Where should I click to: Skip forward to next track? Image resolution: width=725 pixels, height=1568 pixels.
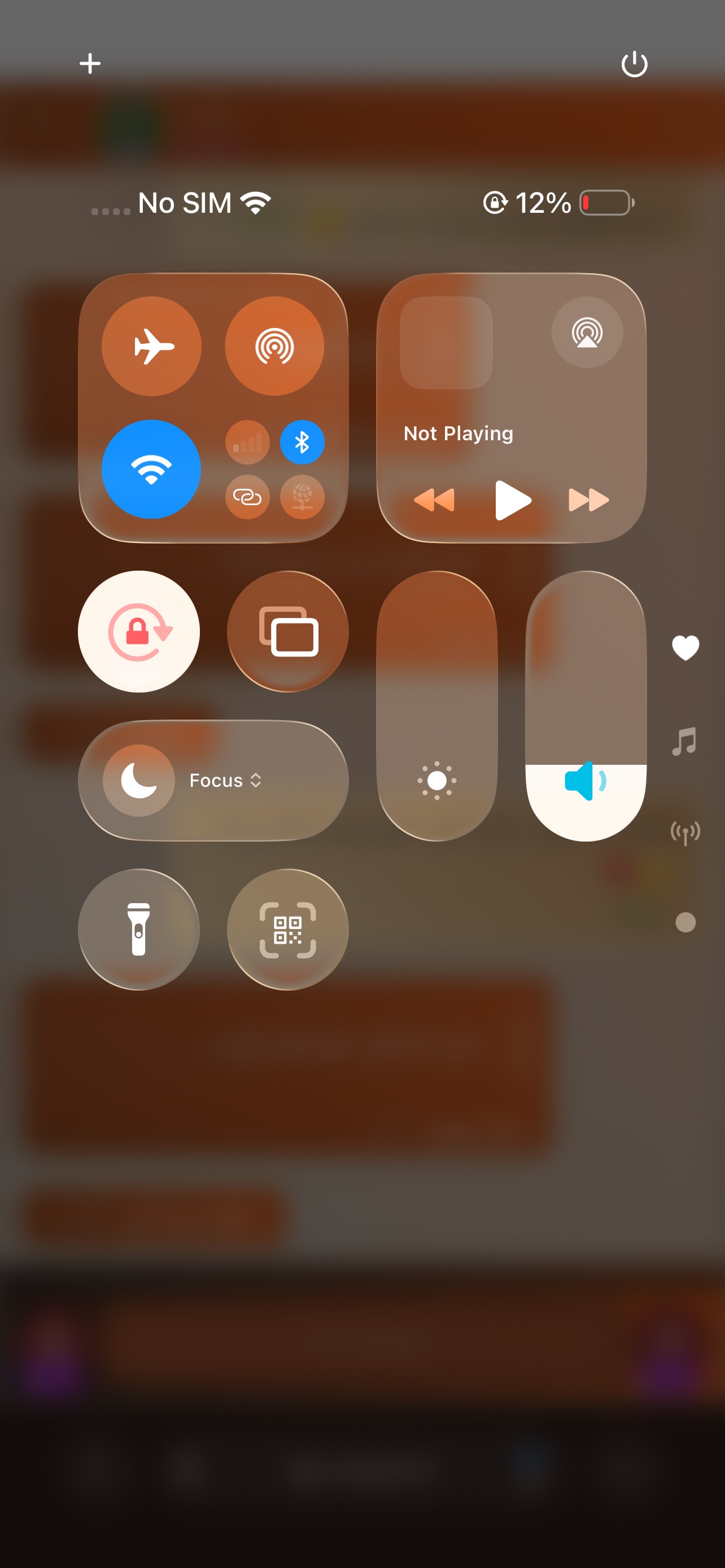click(x=589, y=500)
